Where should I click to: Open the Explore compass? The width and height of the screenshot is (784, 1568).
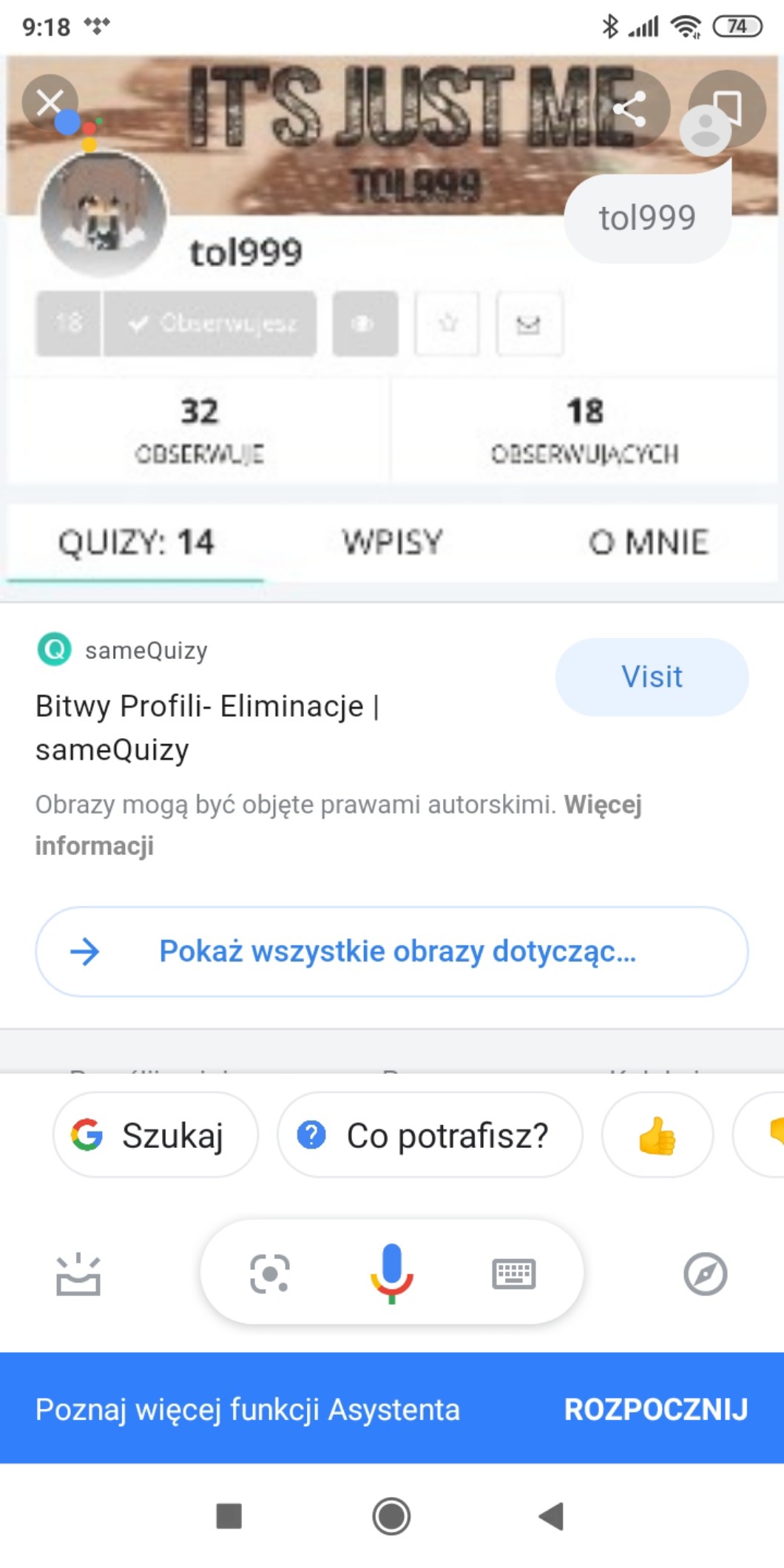[705, 1274]
